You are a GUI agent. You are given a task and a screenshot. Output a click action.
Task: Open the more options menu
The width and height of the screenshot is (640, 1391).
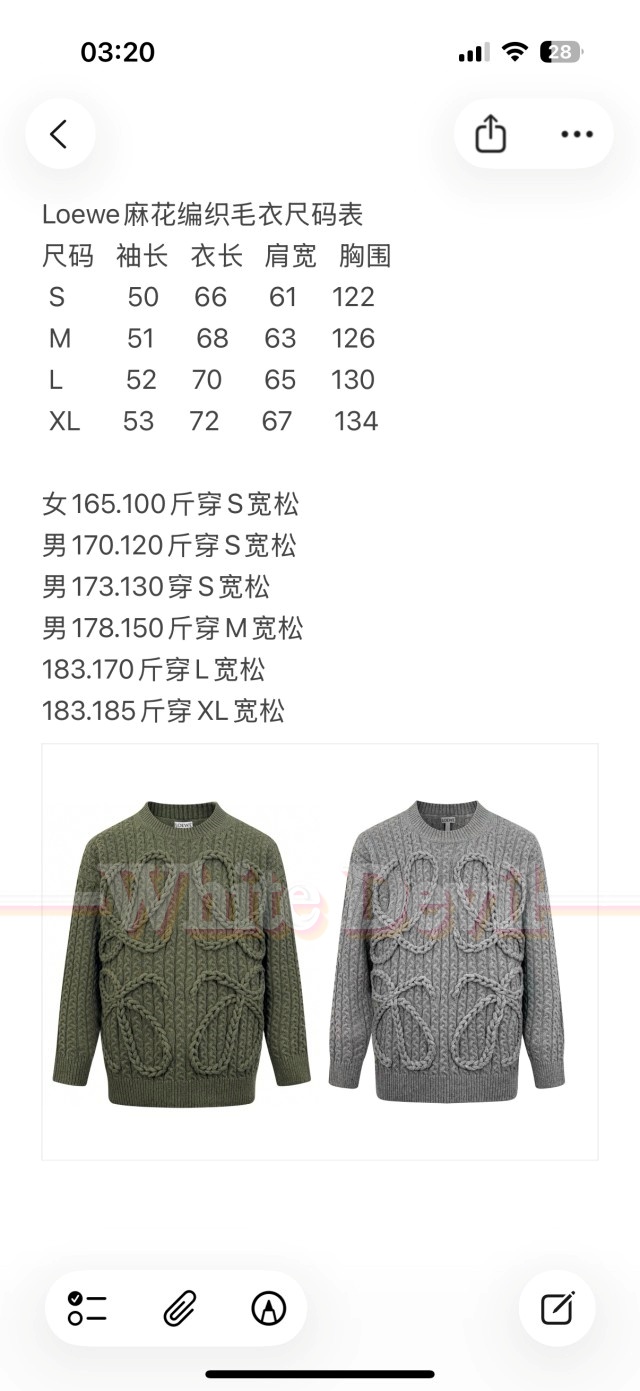coord(577,134)
